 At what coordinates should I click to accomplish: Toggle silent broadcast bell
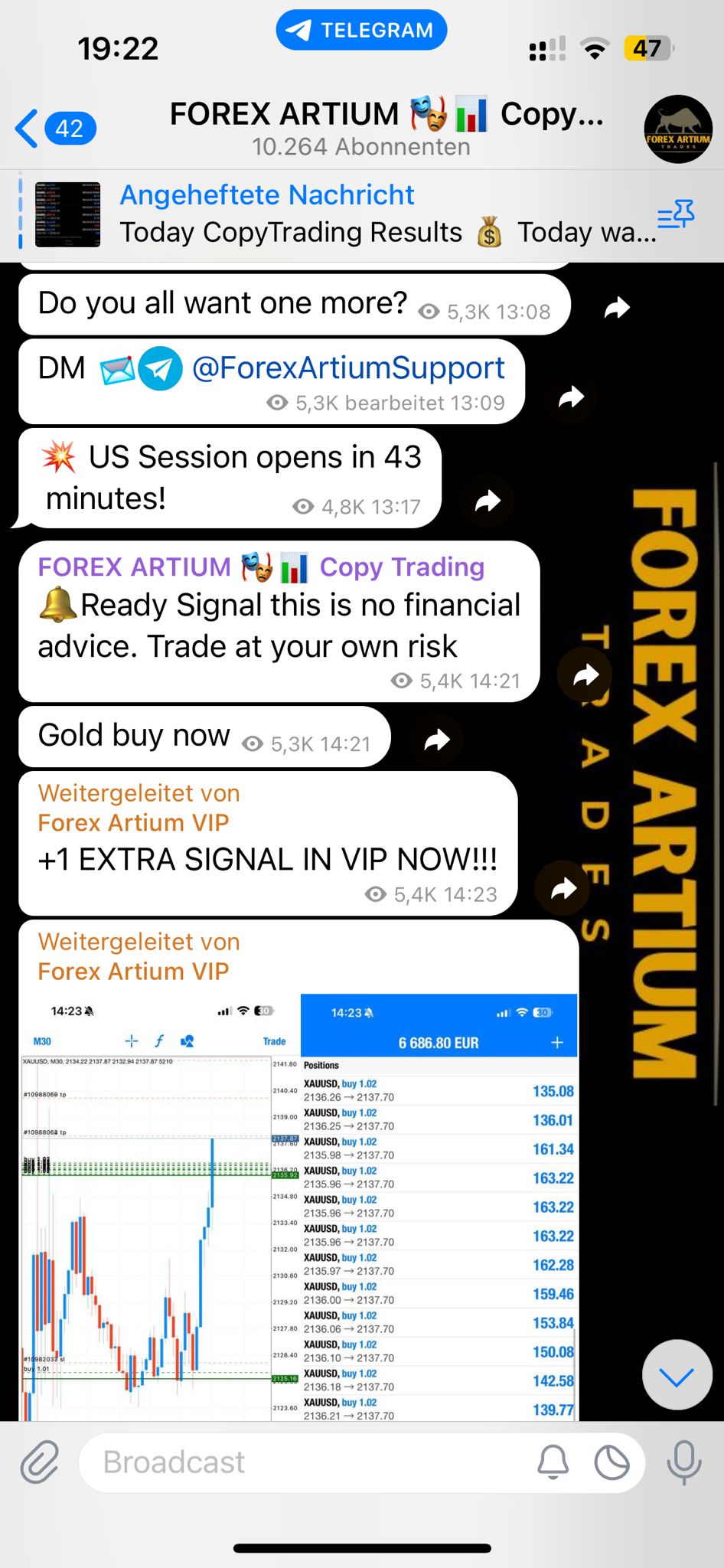click(x=553, y=1462)
